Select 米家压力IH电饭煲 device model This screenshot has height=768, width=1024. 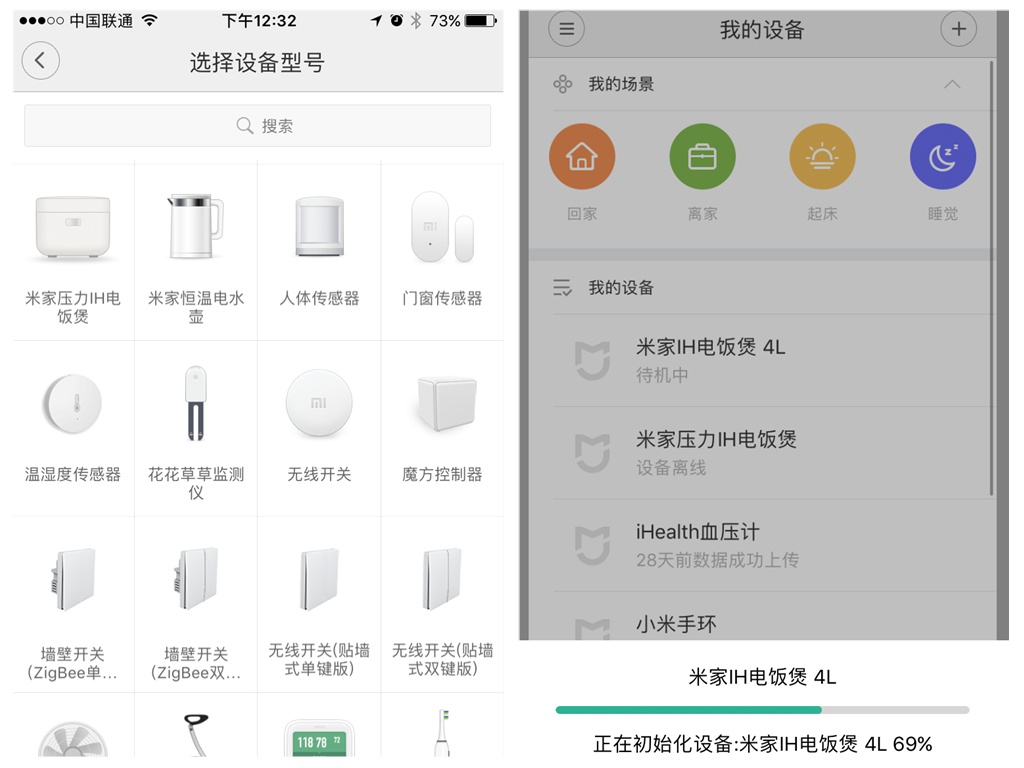[73, 252]
